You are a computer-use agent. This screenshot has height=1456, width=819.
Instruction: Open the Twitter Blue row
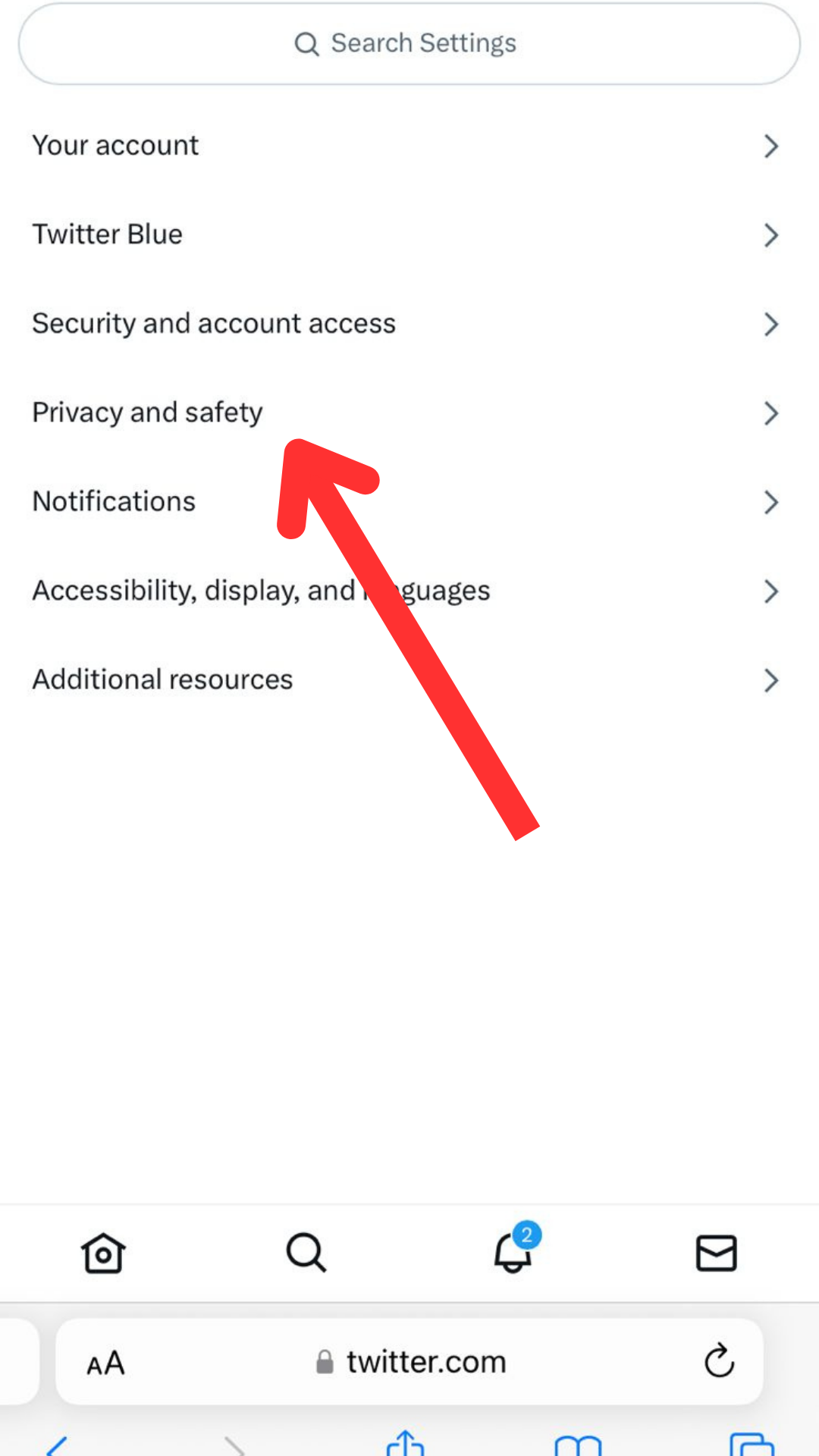pyautogui.click(x=409, y=234)
